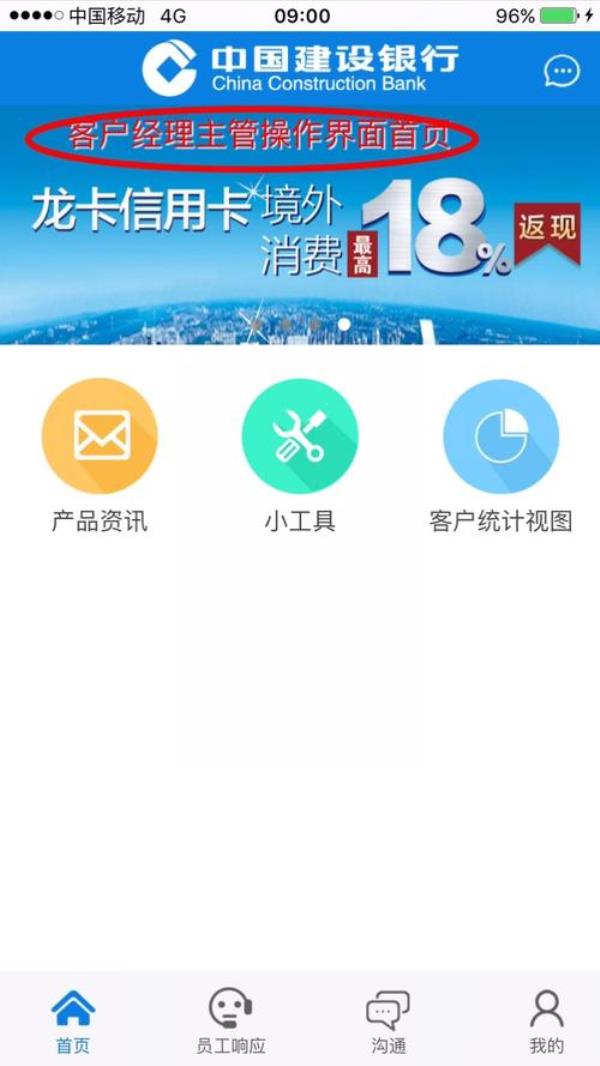Screen dimensions: 600x1066
Task: Open 产品资讯
Action: [100, 437]
